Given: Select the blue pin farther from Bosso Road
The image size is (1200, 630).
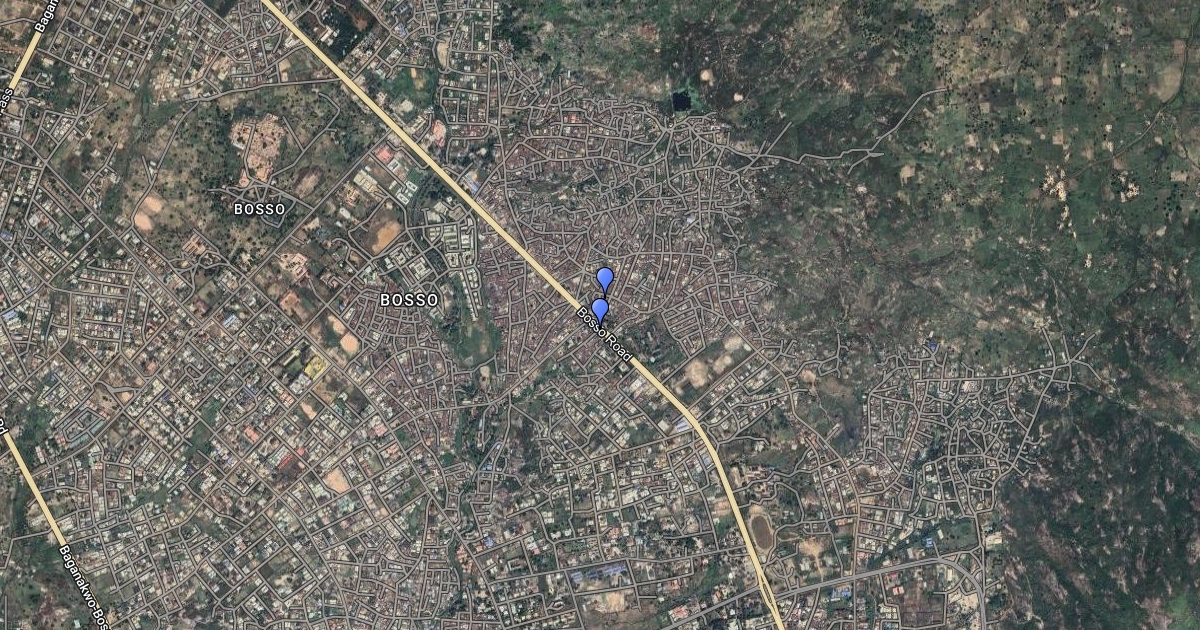Looking at the screenshot, I should [x=605, y=279].
